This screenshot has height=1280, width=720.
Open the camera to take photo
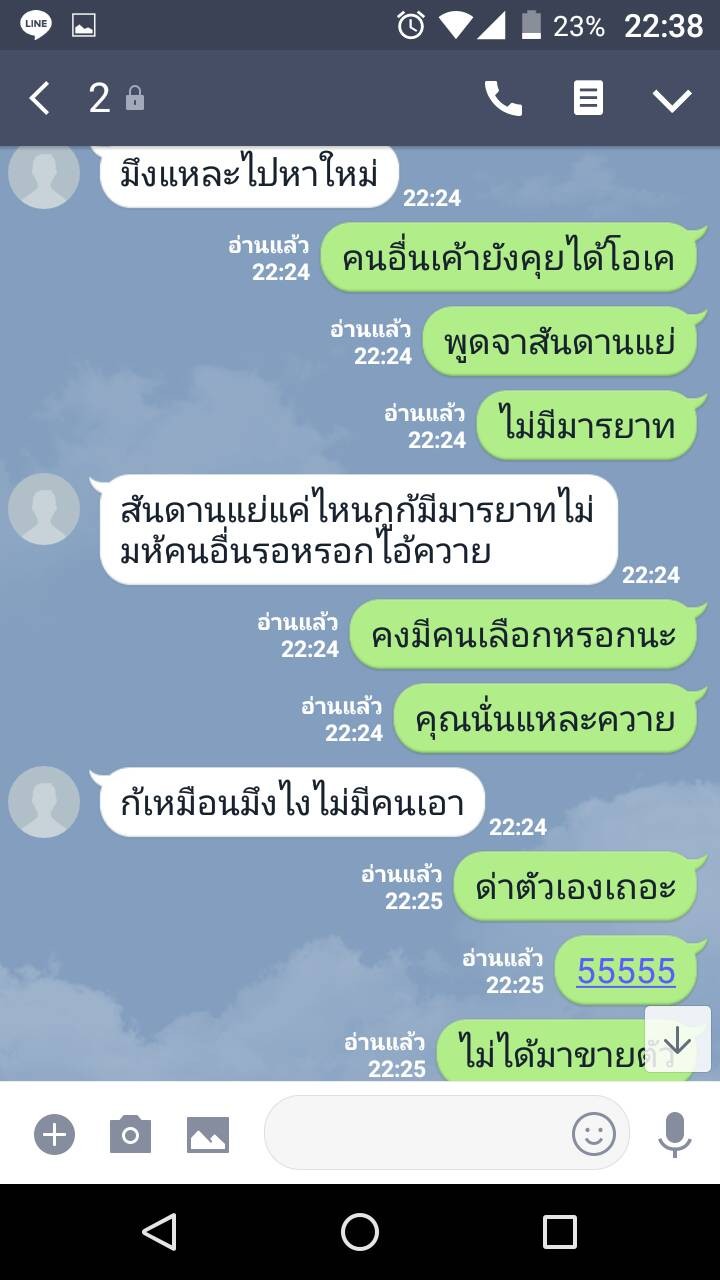tap(130, 1135)
